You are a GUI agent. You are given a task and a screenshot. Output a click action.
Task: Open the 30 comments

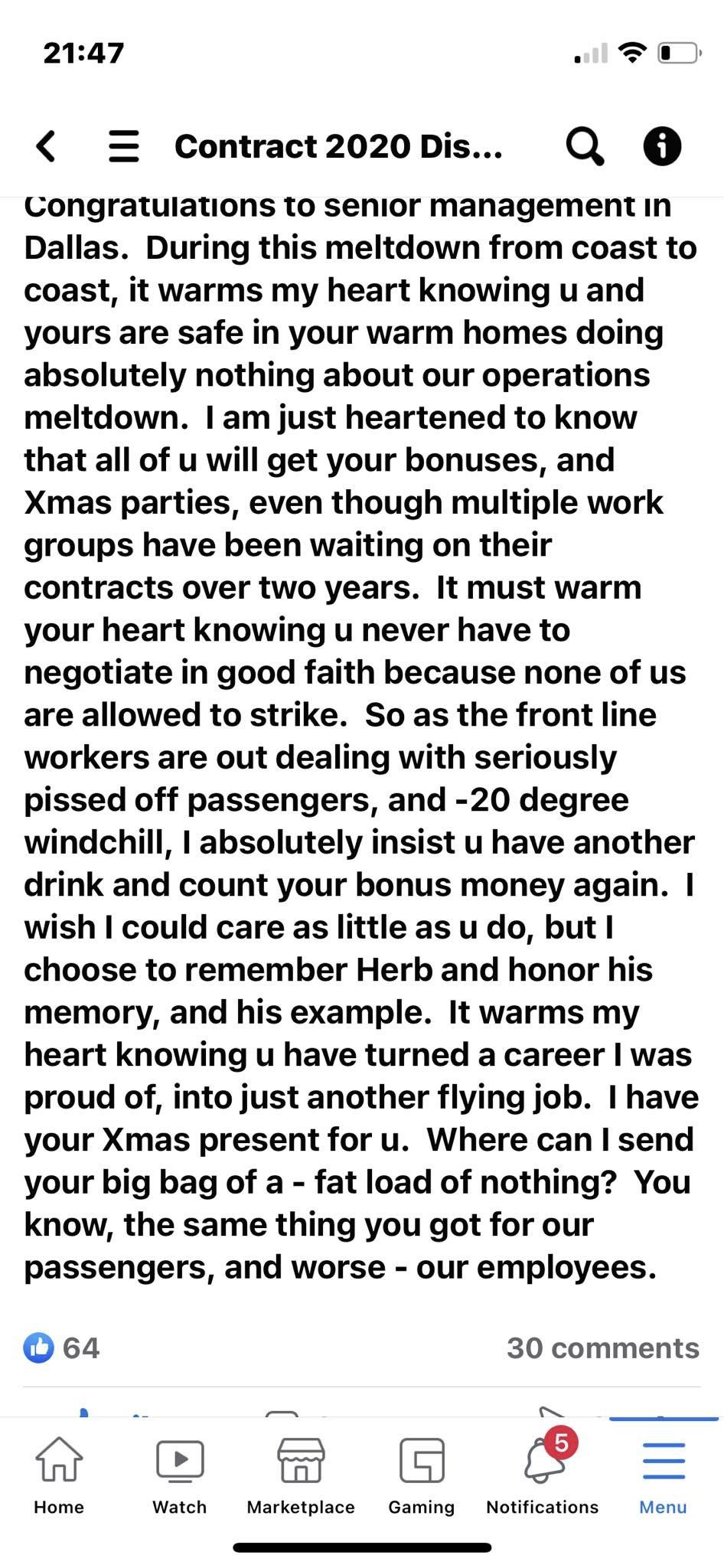602,1347
